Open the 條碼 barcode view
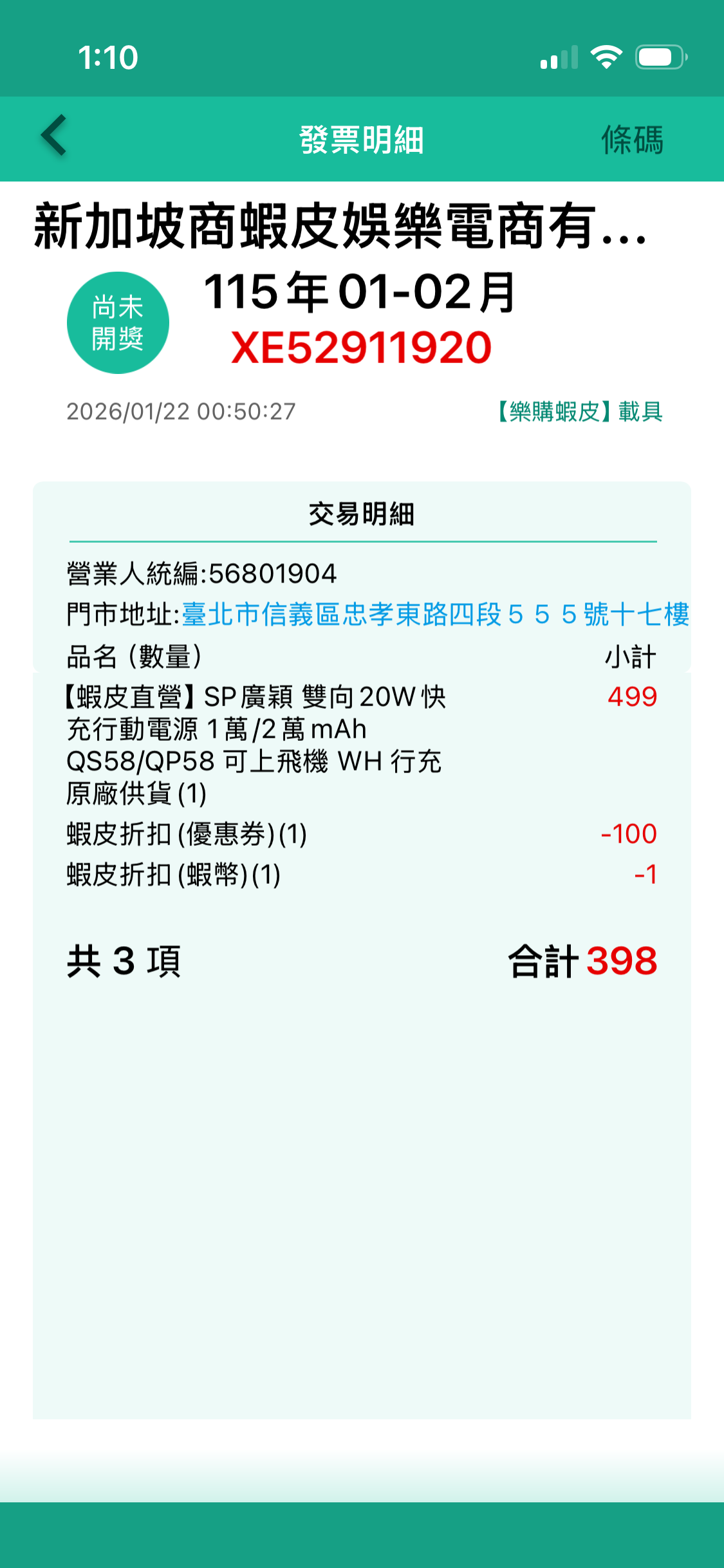 tap(631, 140)
